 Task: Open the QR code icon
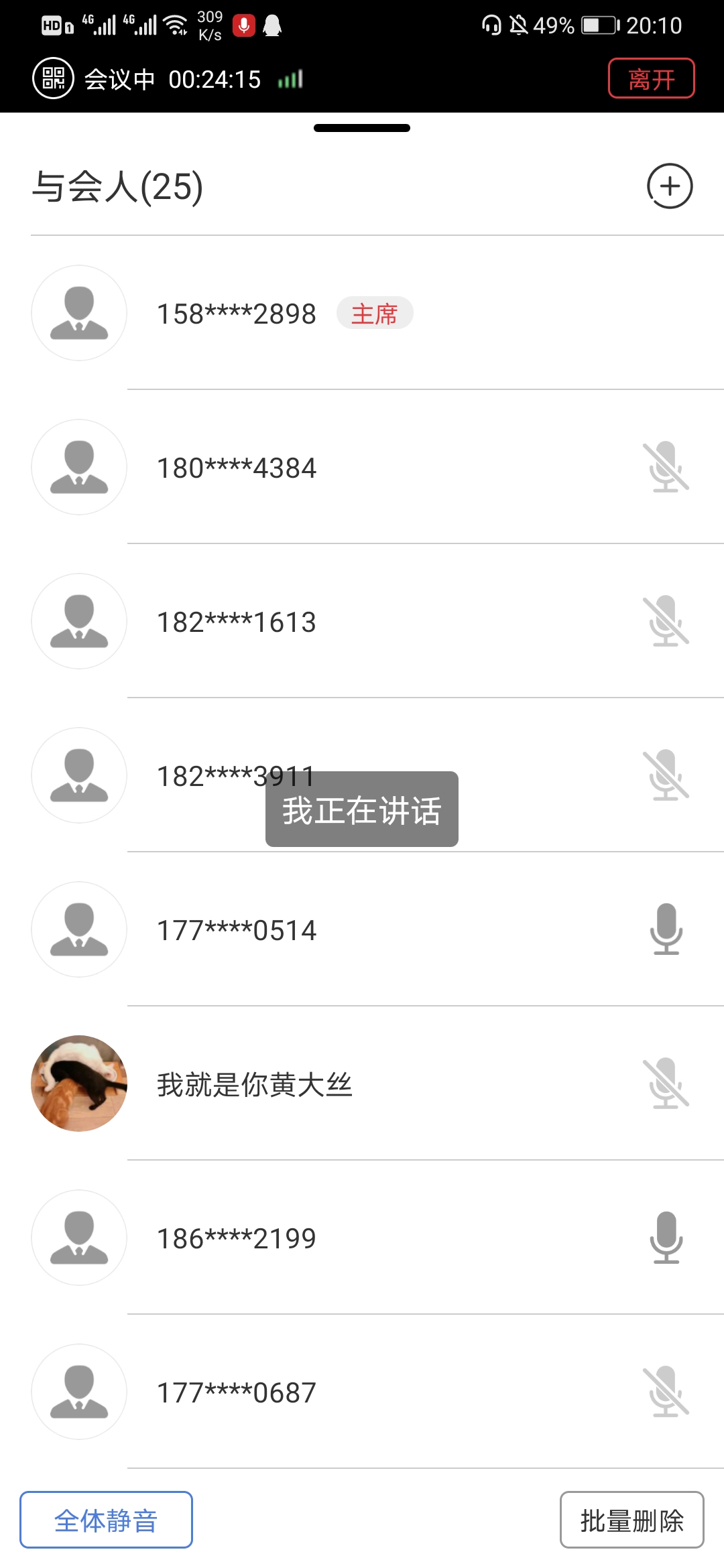[53, 78]
